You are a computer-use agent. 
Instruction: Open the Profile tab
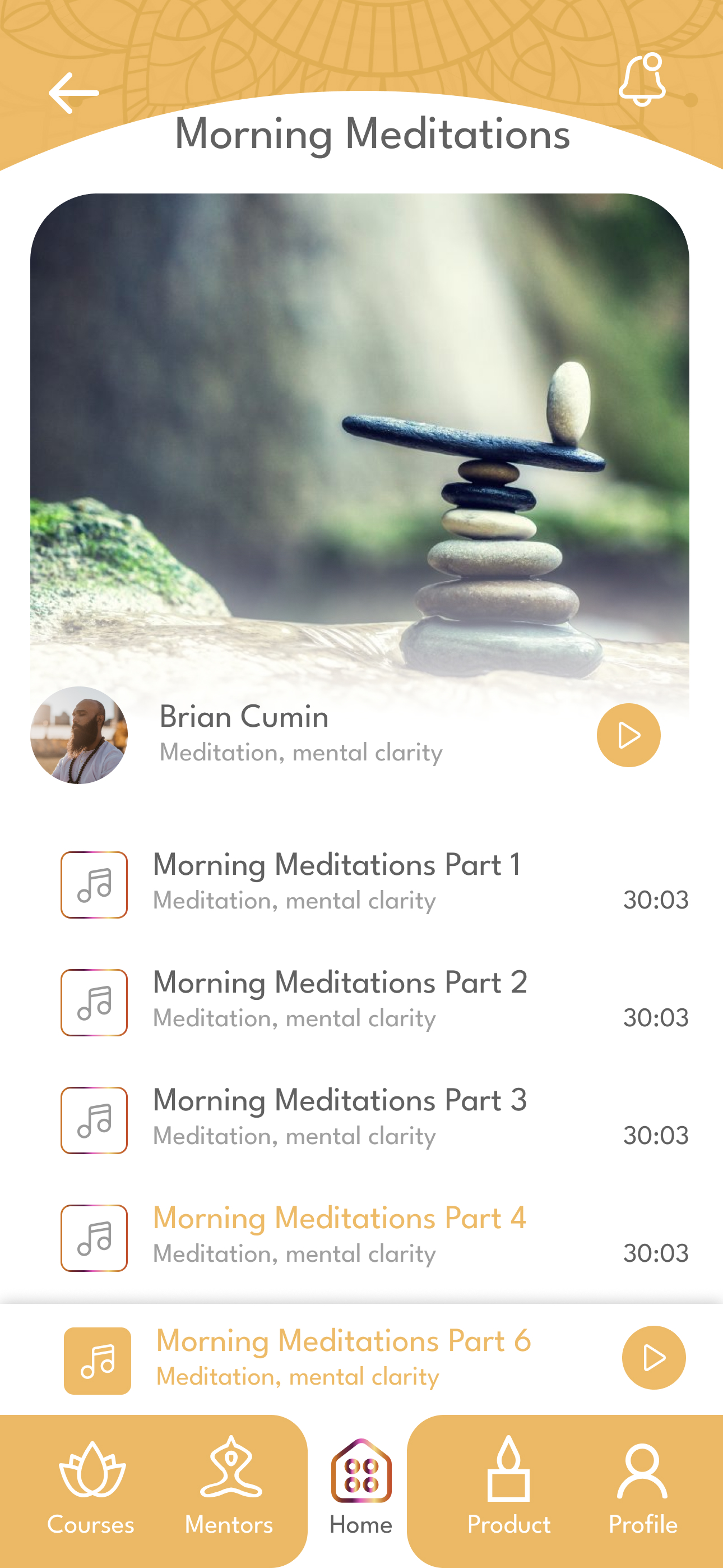(643, 1488)
